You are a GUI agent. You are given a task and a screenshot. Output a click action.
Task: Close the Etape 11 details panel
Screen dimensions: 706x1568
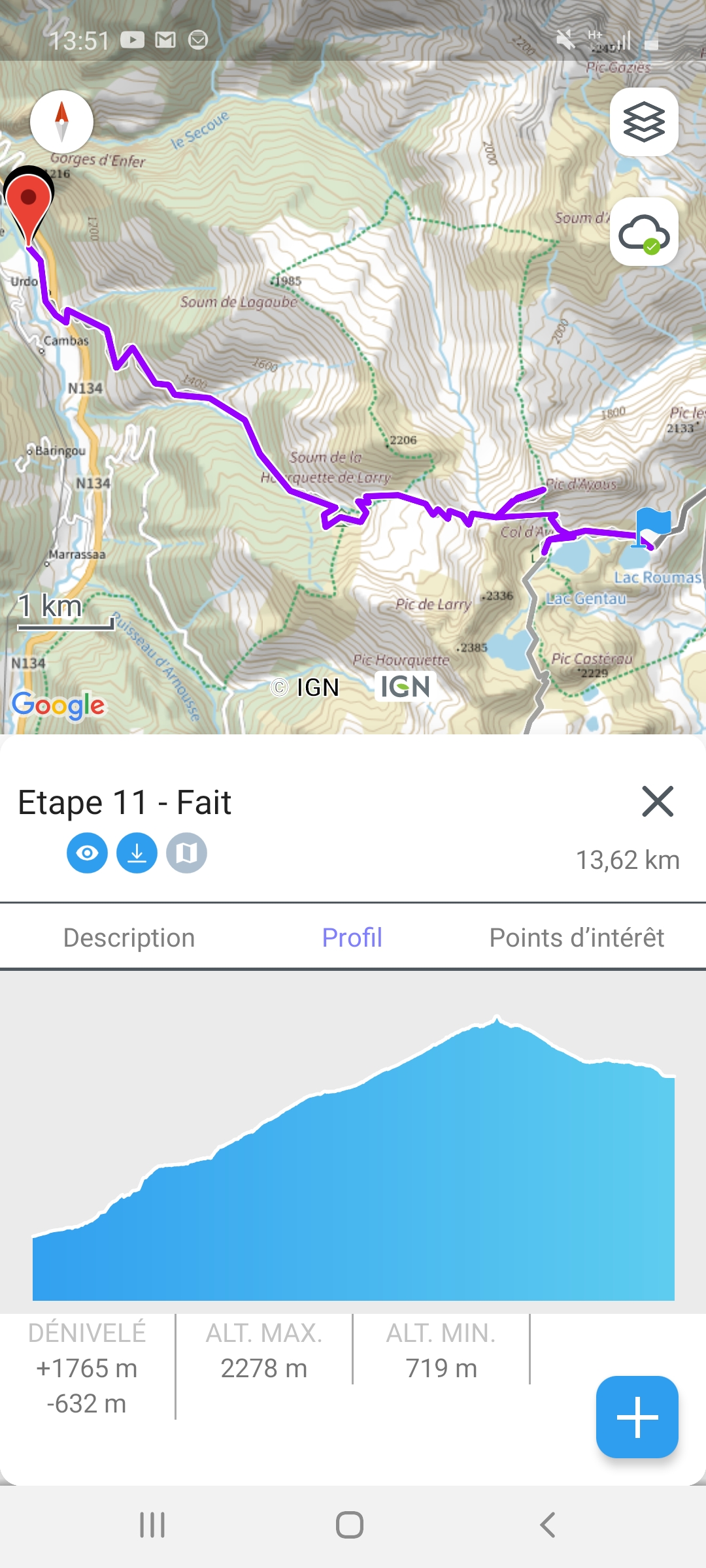pyautogui.click(x=658, y=802)
